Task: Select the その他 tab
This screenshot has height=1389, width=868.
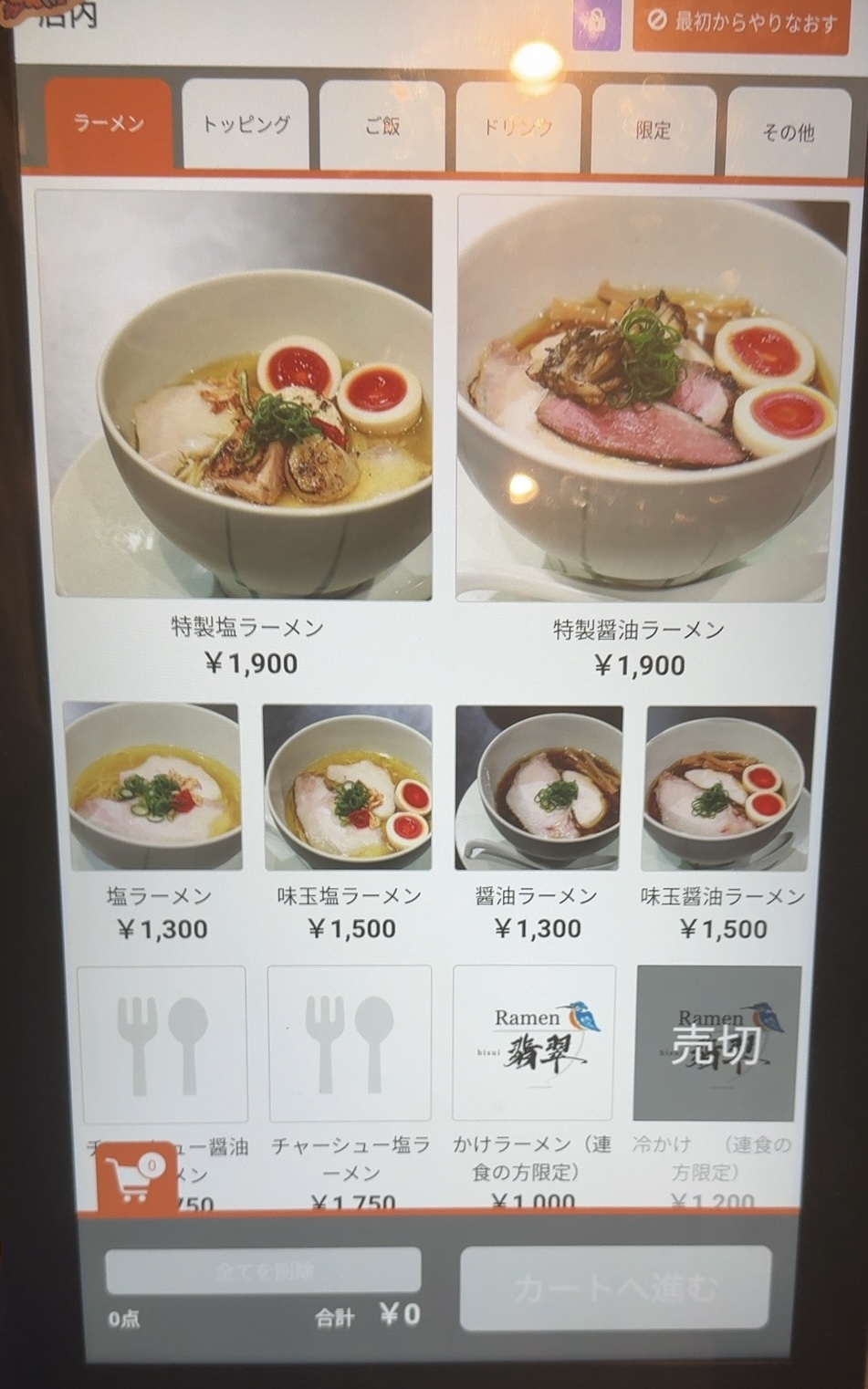Action: [789, 132]
